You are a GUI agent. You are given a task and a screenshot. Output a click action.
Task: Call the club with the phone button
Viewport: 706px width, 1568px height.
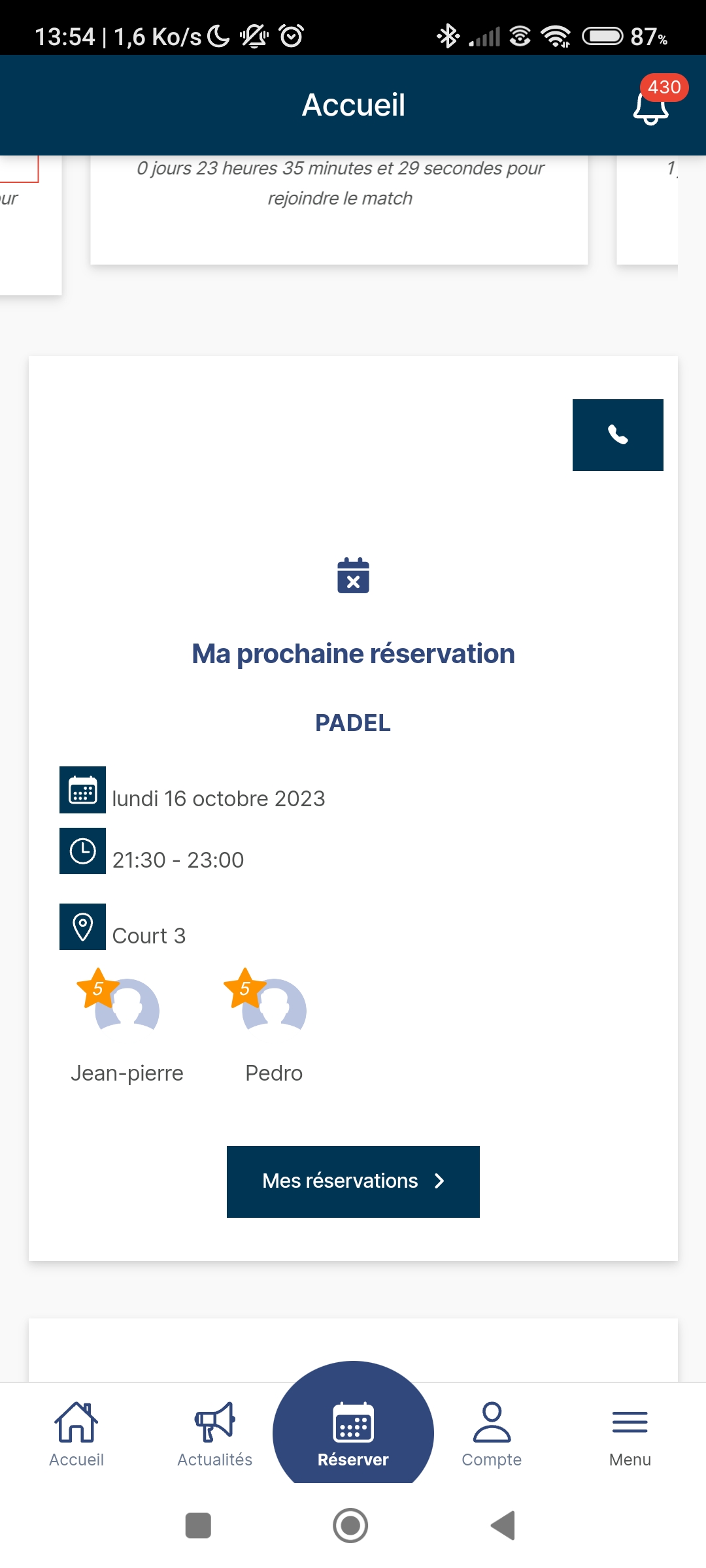click(x=618, y=435)
